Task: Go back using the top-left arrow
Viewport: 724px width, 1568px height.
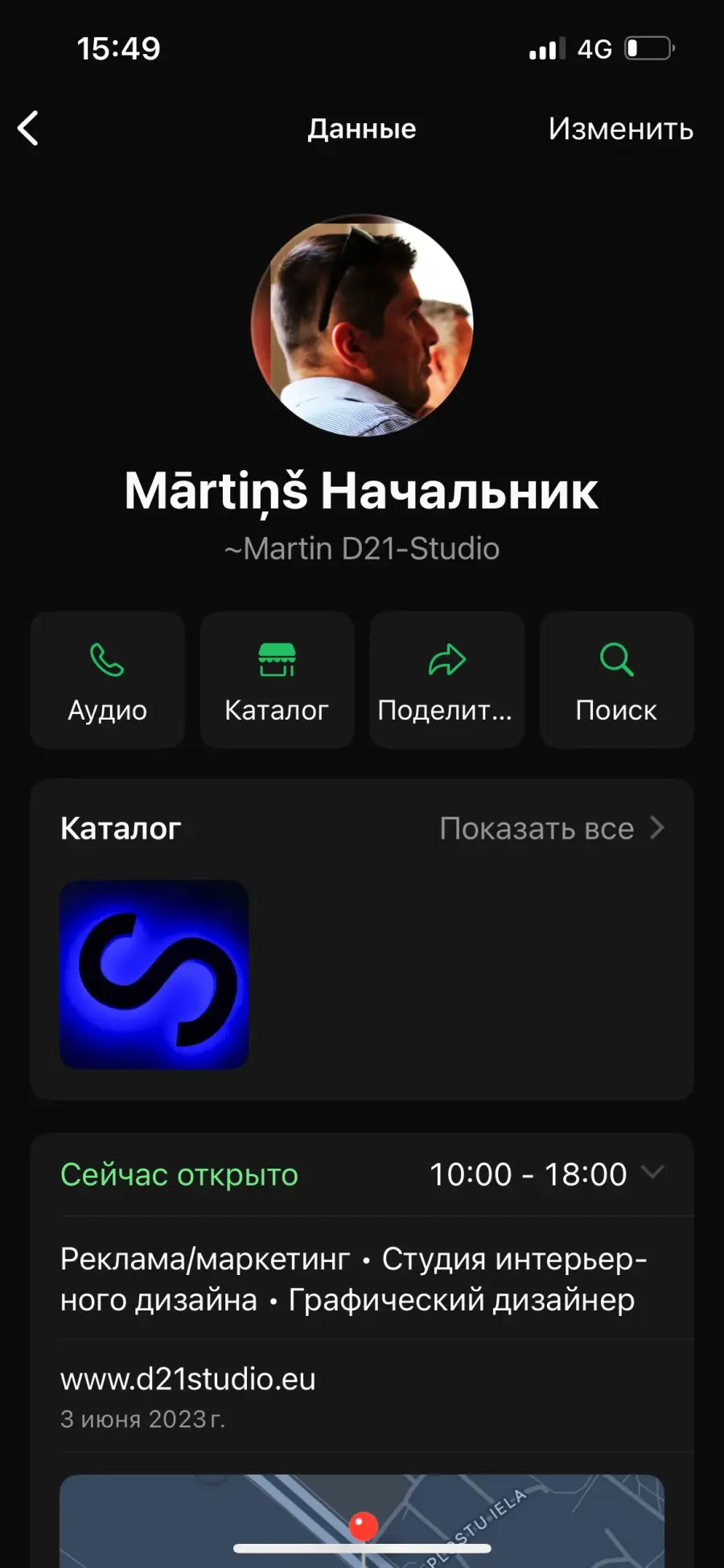Action: click(x=28, y=129)
